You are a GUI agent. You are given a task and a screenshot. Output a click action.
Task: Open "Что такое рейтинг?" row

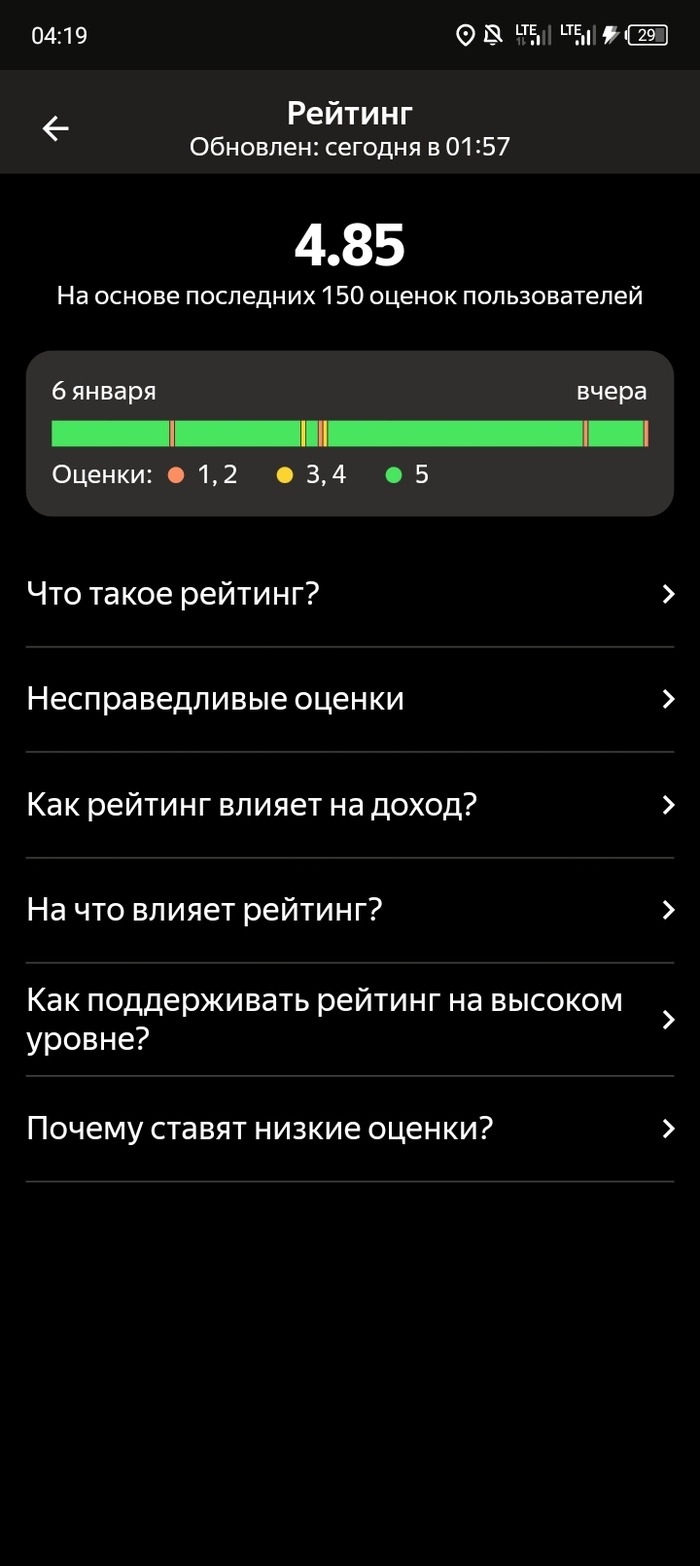[350, 594]
